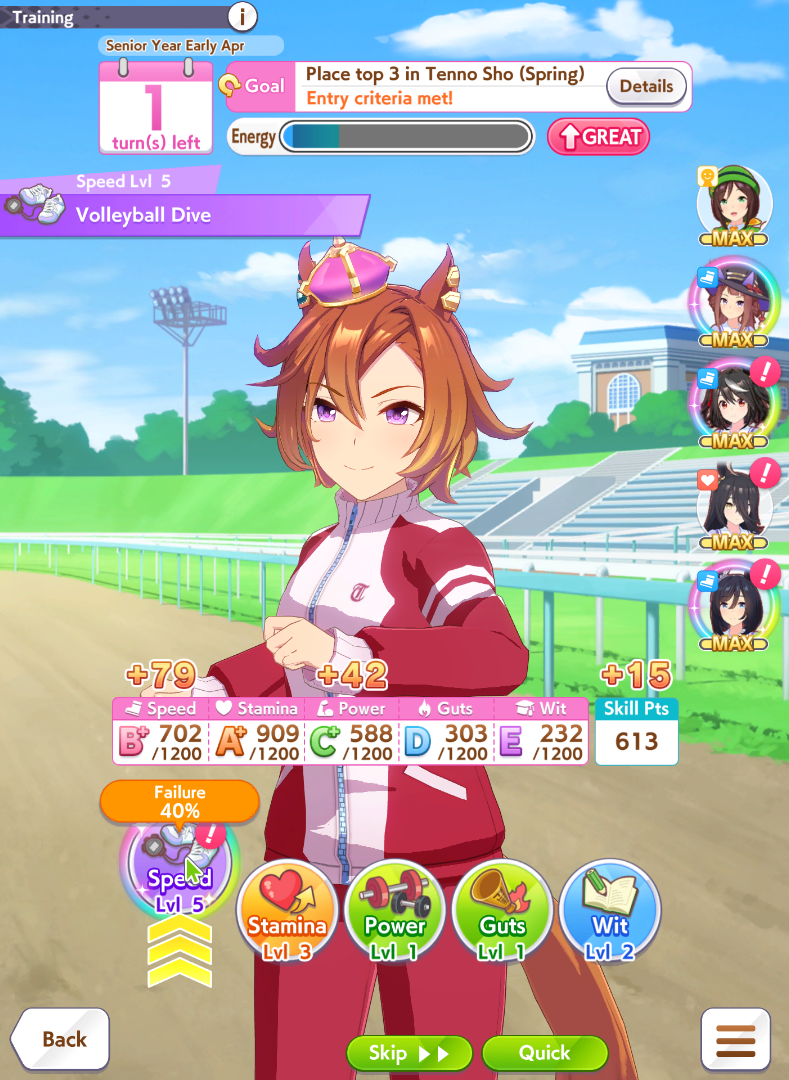The image size is (789, 1080).
Task: Open the Skill Pts panel
Action: click(x=637, y=731)
